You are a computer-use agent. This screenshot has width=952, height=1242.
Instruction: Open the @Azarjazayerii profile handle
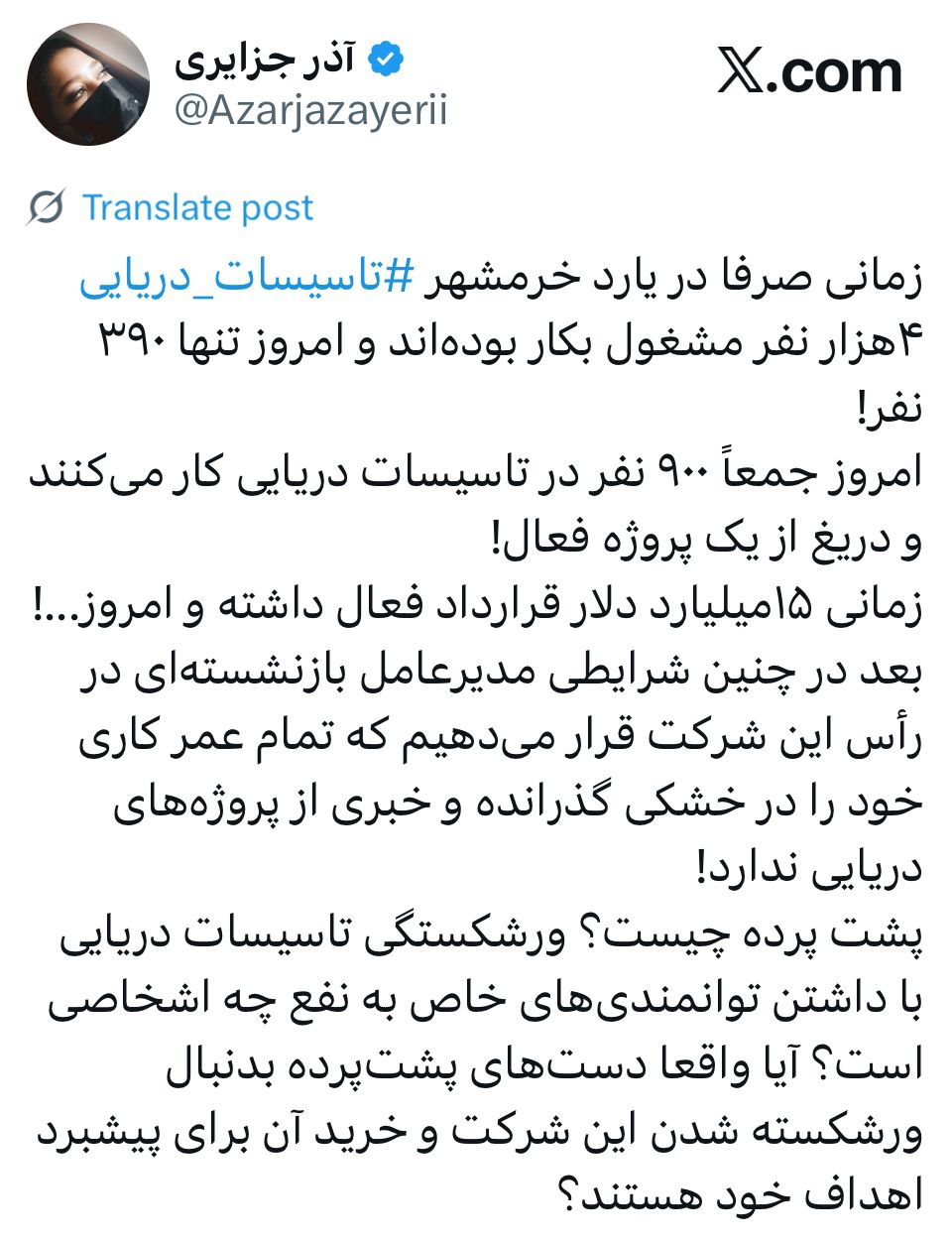click(x=311, y=110)
